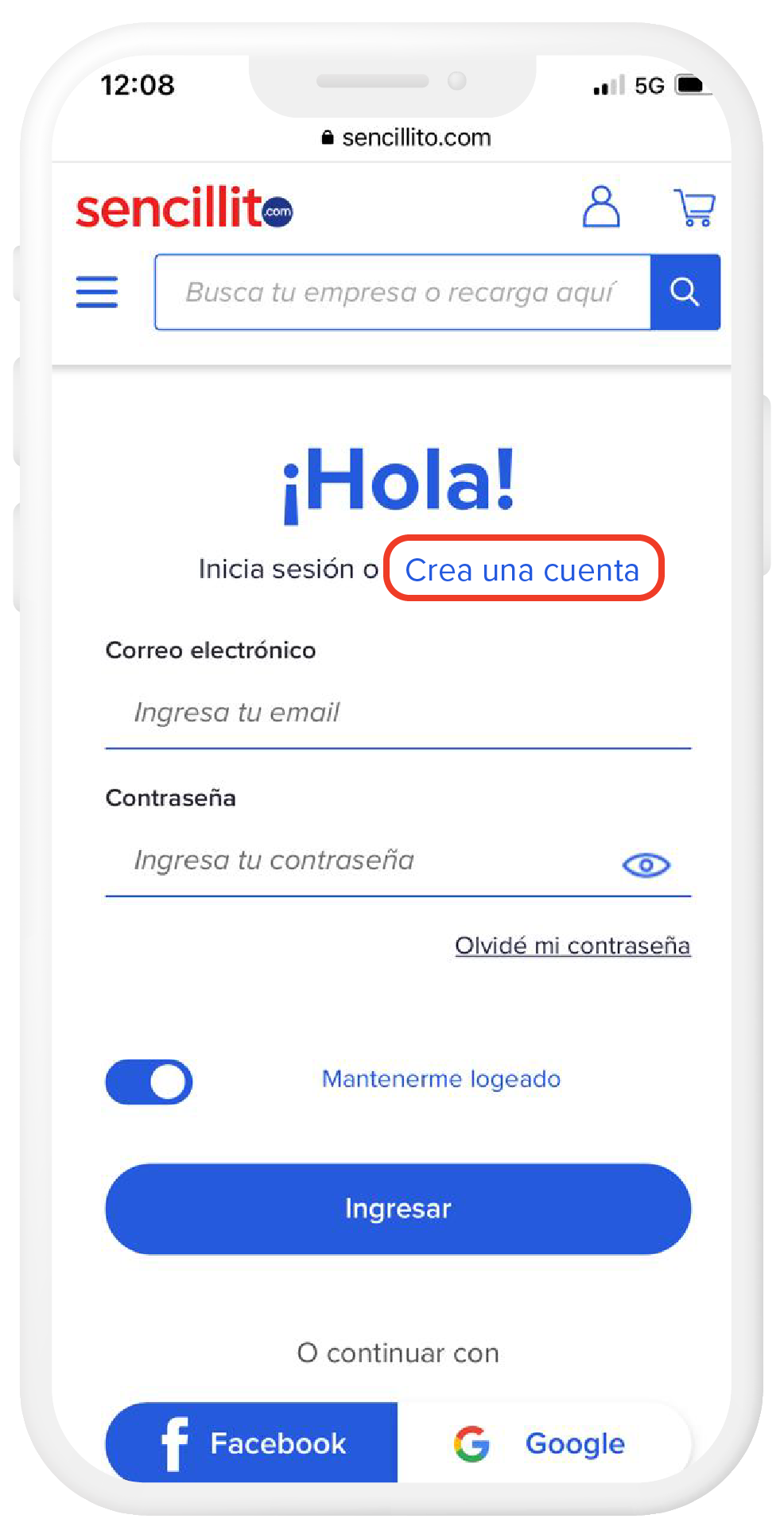Focus the Contraseña password field

tap(366, 860)
